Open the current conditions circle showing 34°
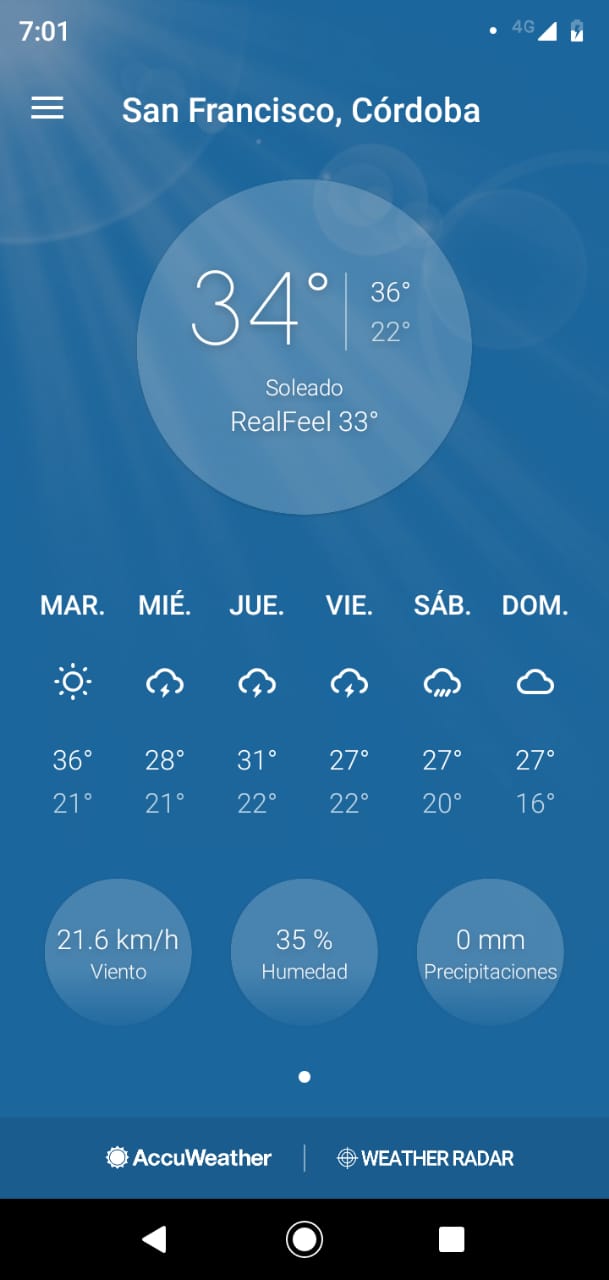 (x=304, y=346)
